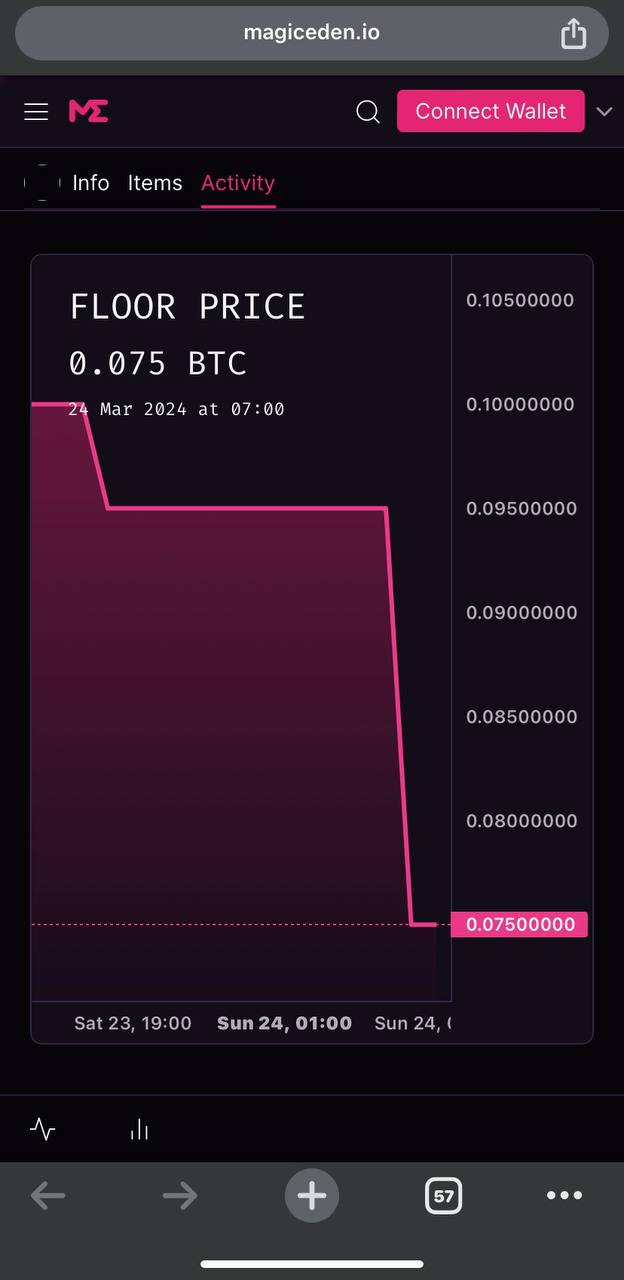
Task: Switch to the Info tab
Action: (90, 183)
